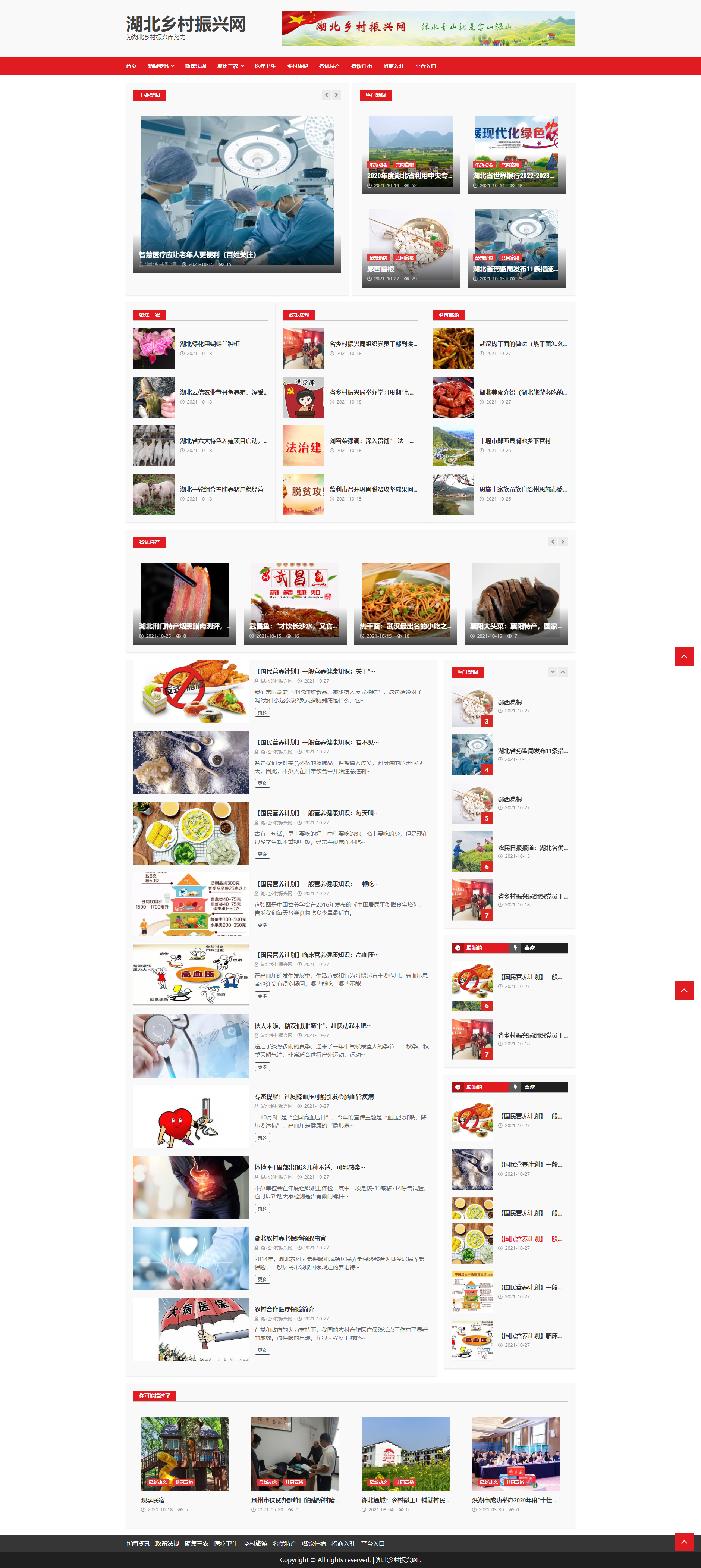Switch to the 喜欢 tab in first sidebar widget
The height and width of the screenshot is (1568, 701).
coord(529,948)
